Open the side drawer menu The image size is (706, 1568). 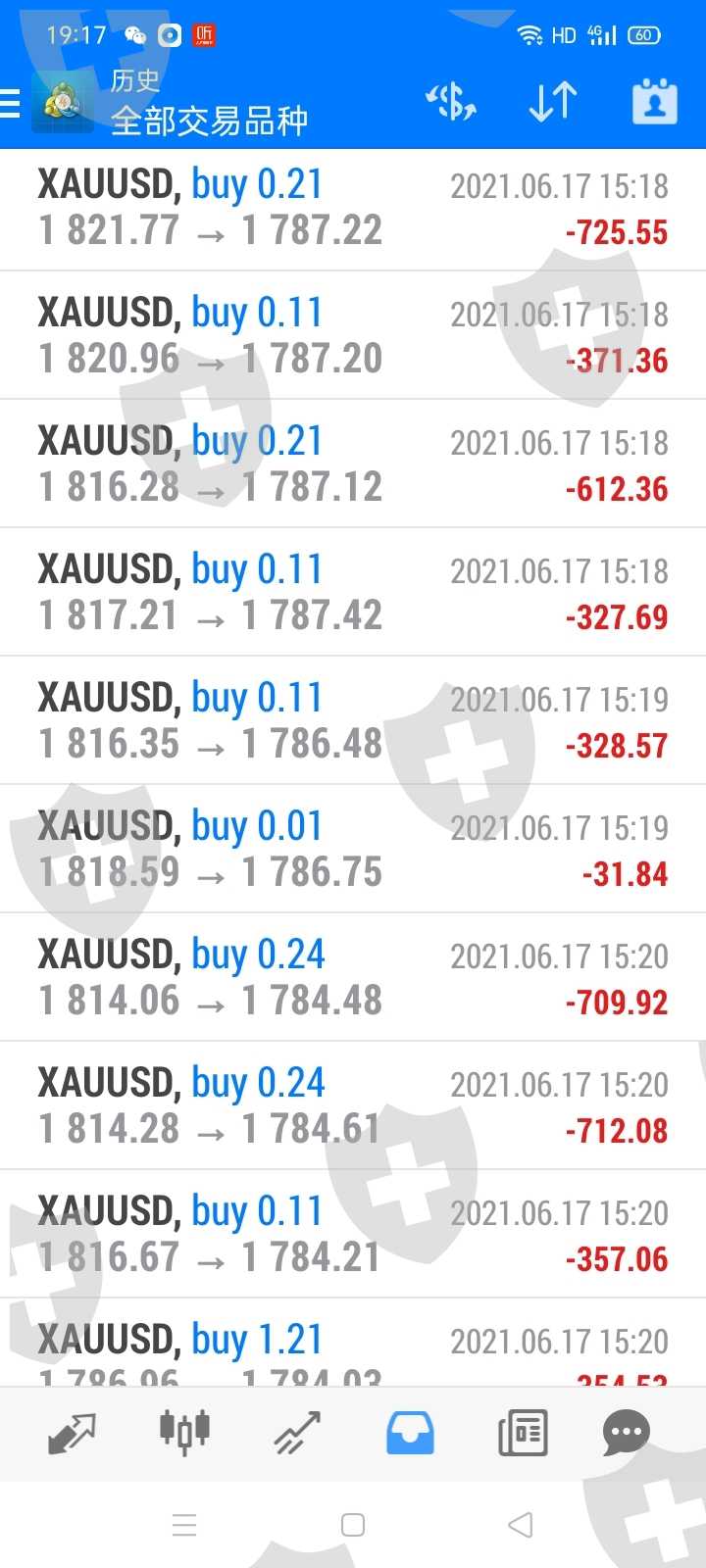pyautogui.click(x=12, y=103)
